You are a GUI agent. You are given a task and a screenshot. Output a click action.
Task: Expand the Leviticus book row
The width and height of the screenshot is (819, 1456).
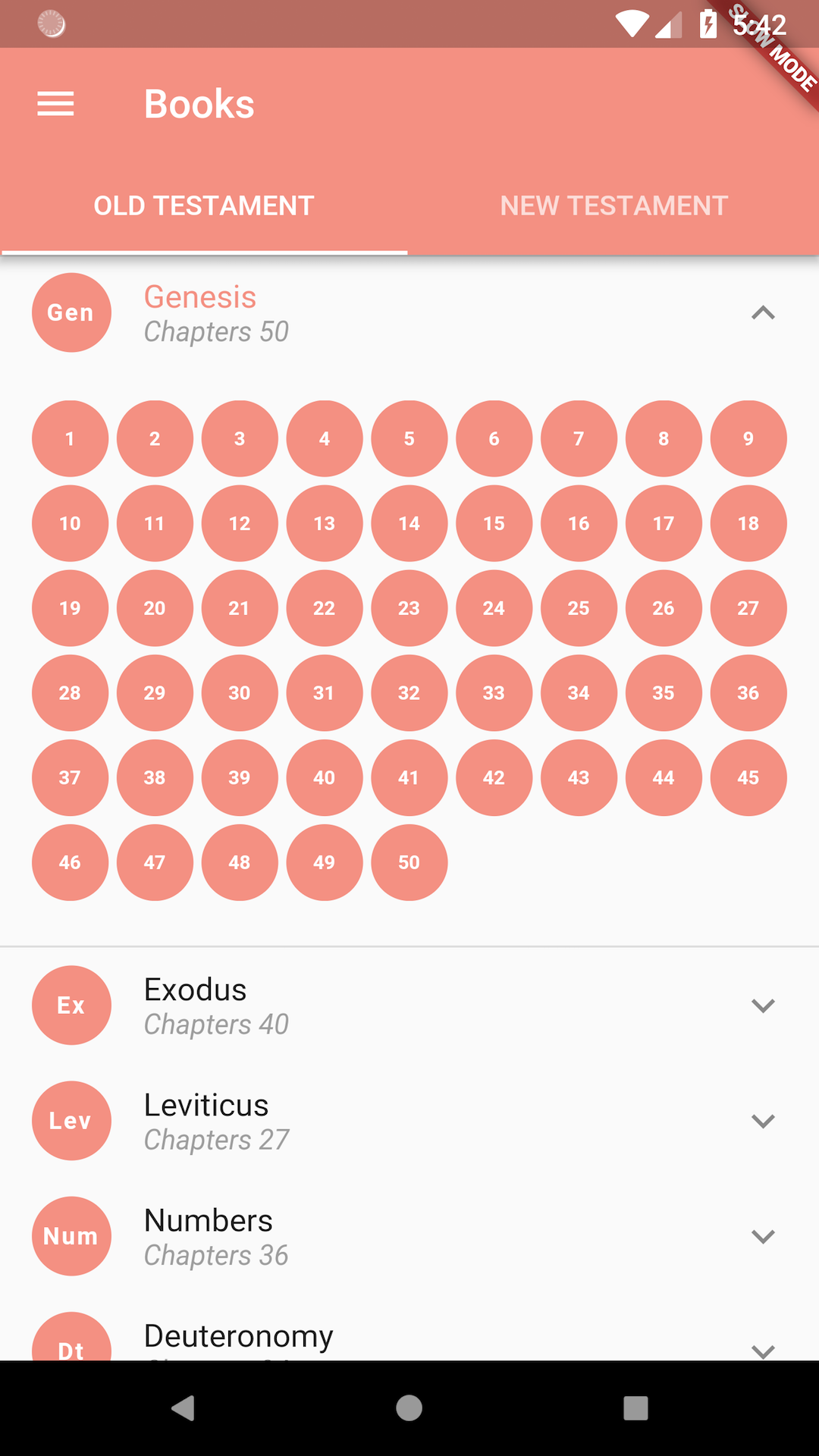click(409, 1121)
